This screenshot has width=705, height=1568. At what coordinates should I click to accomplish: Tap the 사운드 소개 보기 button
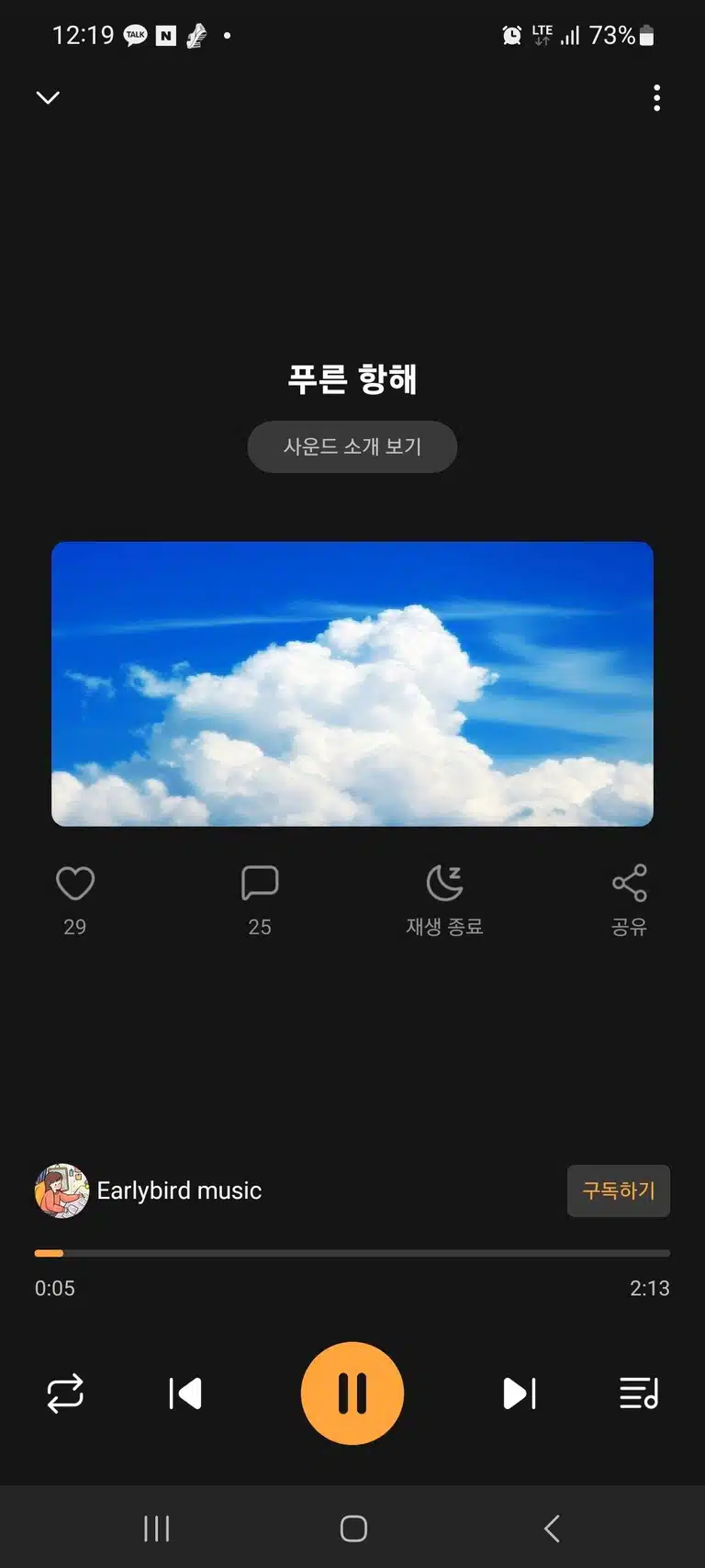tap(352, 446)
